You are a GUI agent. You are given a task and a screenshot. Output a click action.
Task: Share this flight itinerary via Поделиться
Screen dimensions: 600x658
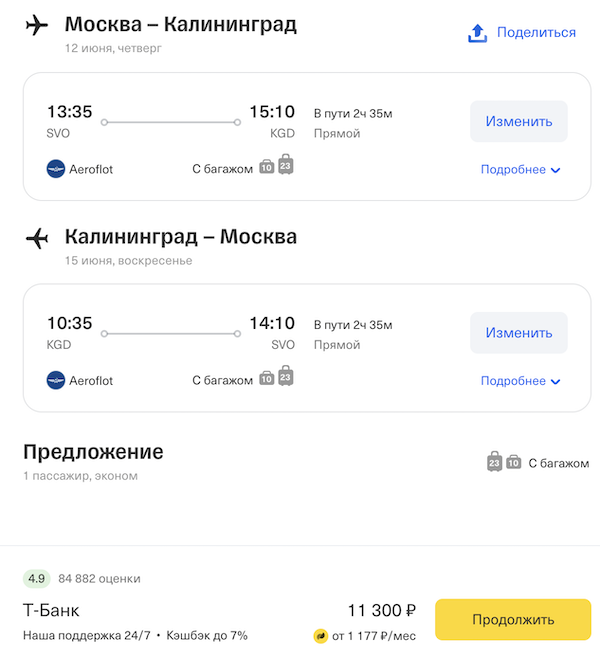click(522, 33)
